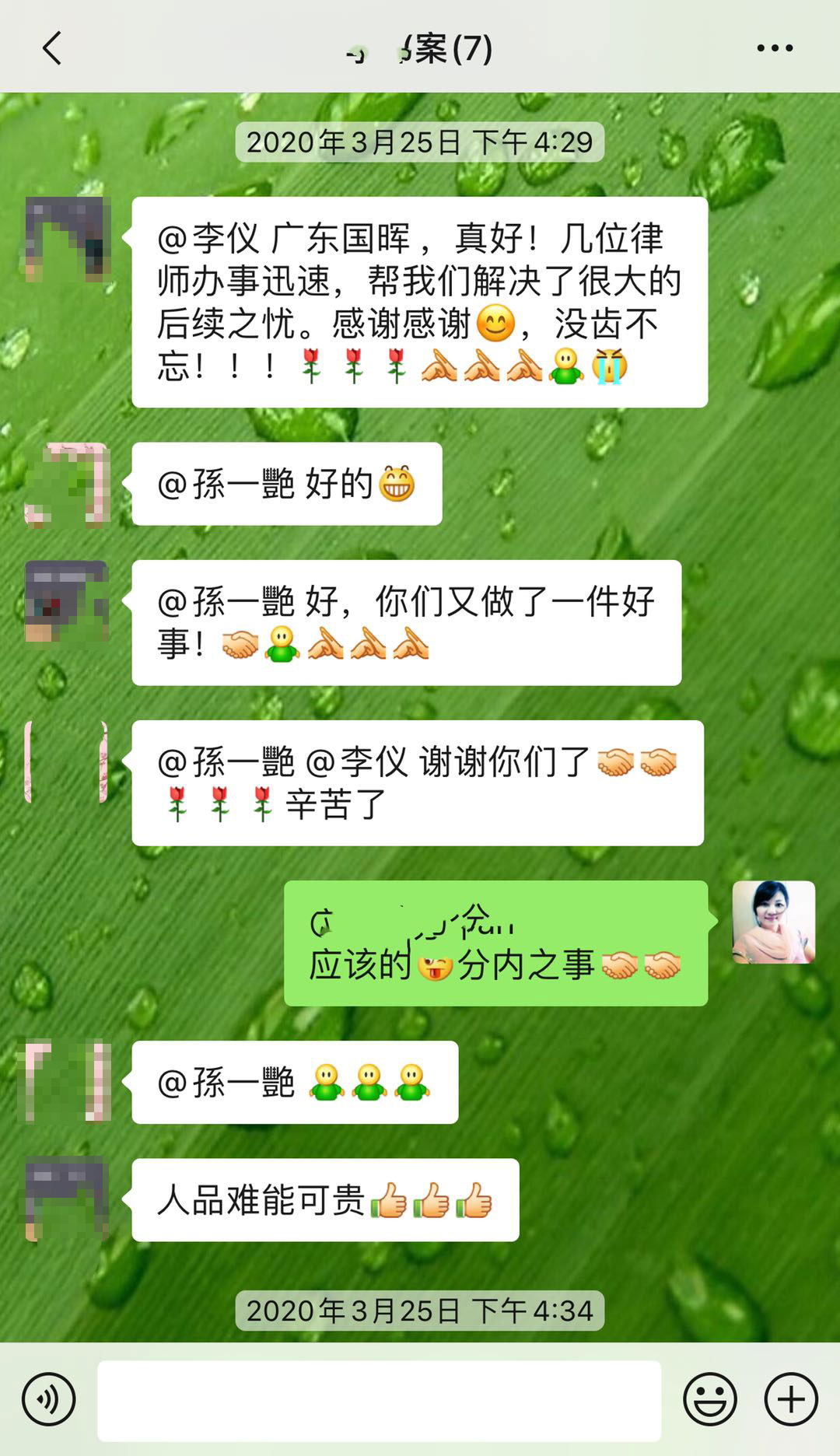Open avatar beside 谢谢你们了 辛苦了 message
Screen dimensions: 840x1456
(67, 761)
